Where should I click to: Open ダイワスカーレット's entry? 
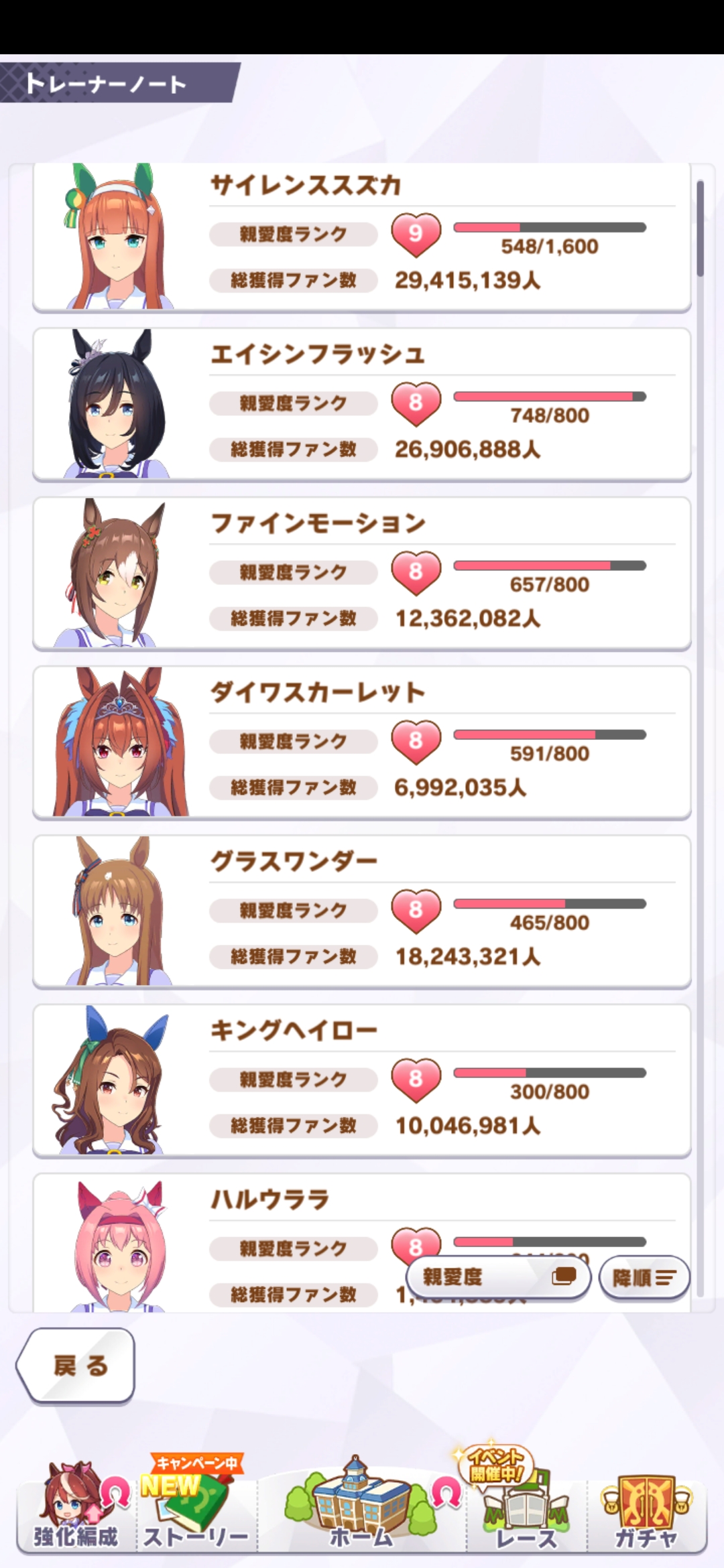[x=362, y=742]
